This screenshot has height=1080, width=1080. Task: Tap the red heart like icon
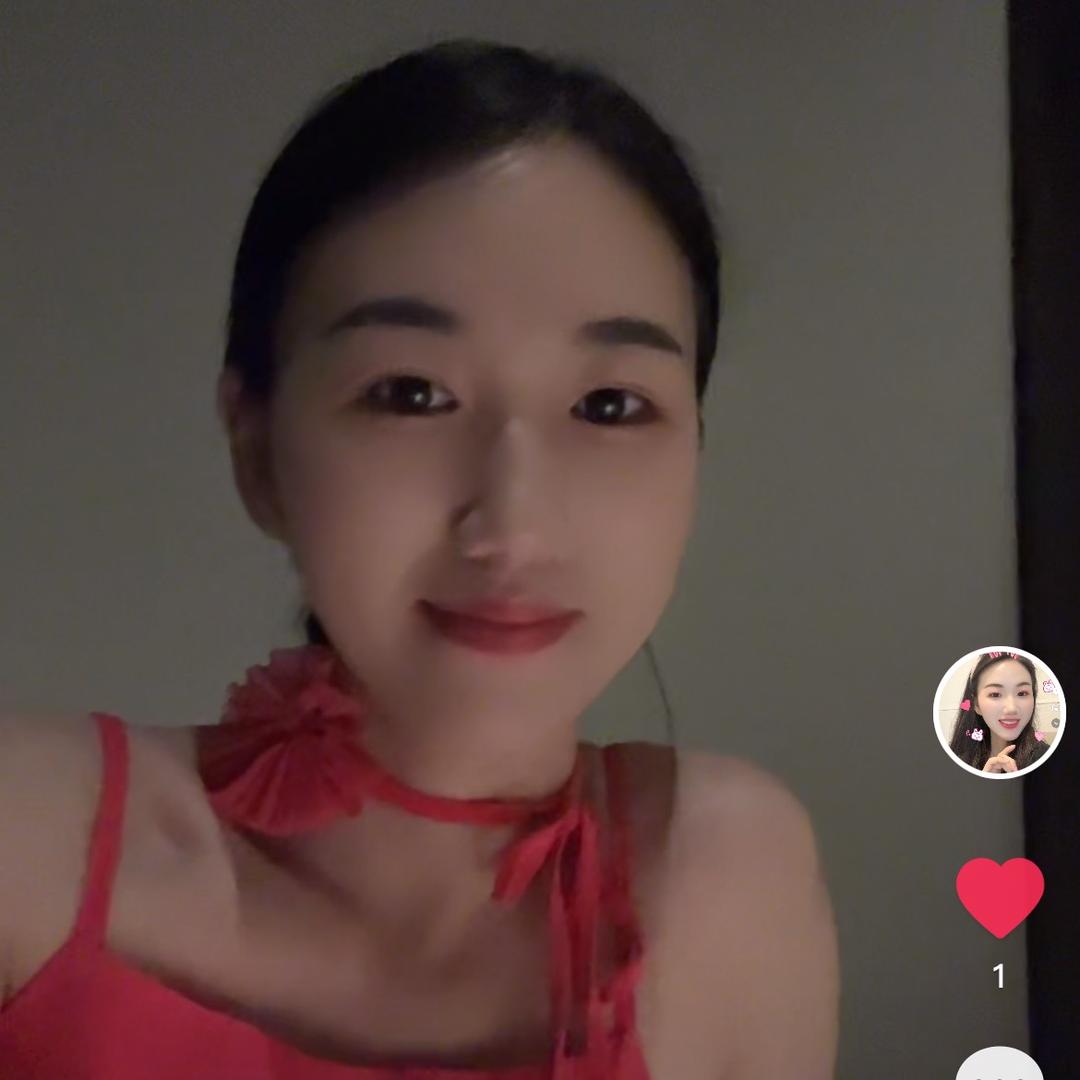999,896
